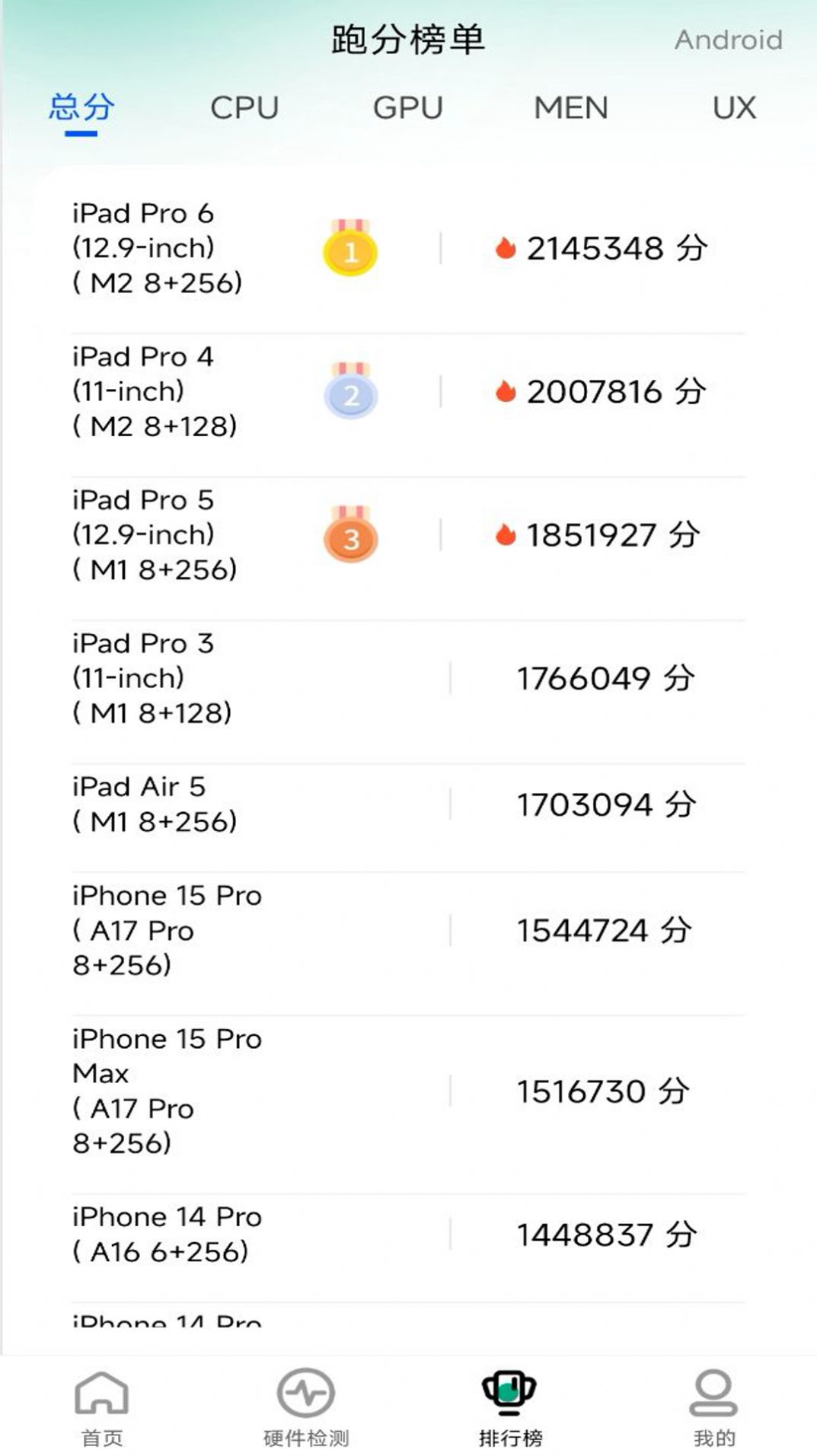View the iPhone 15 Pro Max row
This screenshot has width=817, height=1456.
click(408, 1090)
